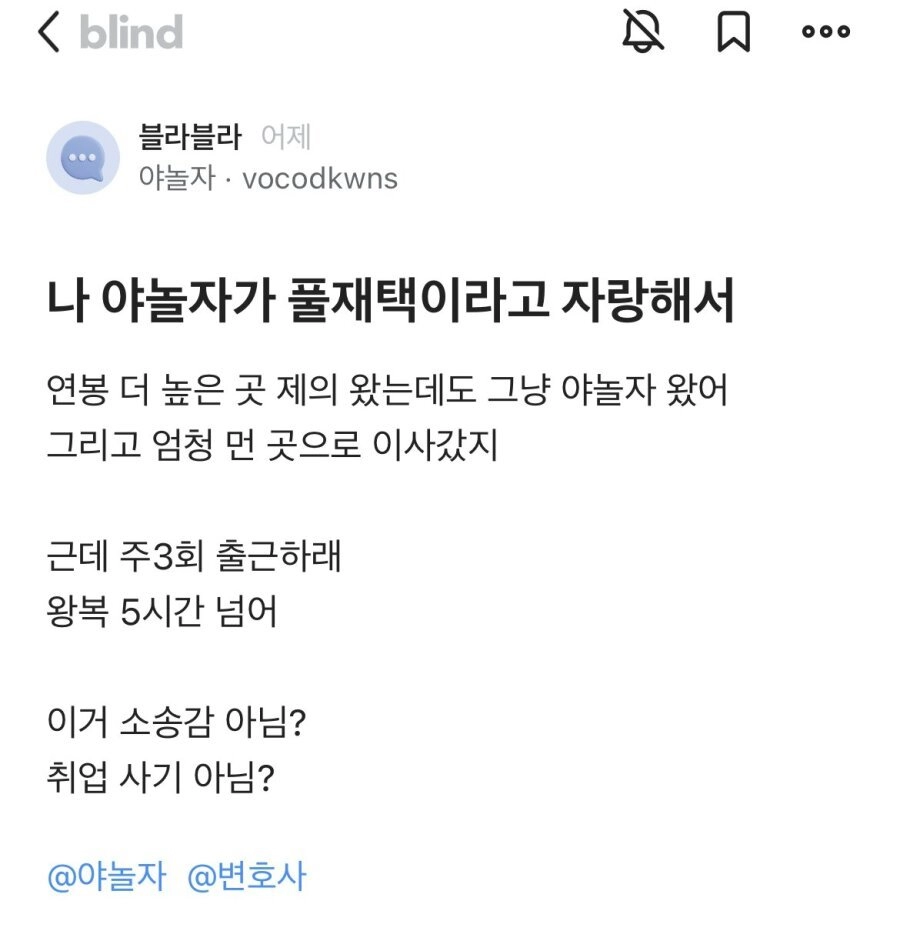Open the three-dot overflow menu
This screenshot has width=900, height=931.
pos(824,31)
